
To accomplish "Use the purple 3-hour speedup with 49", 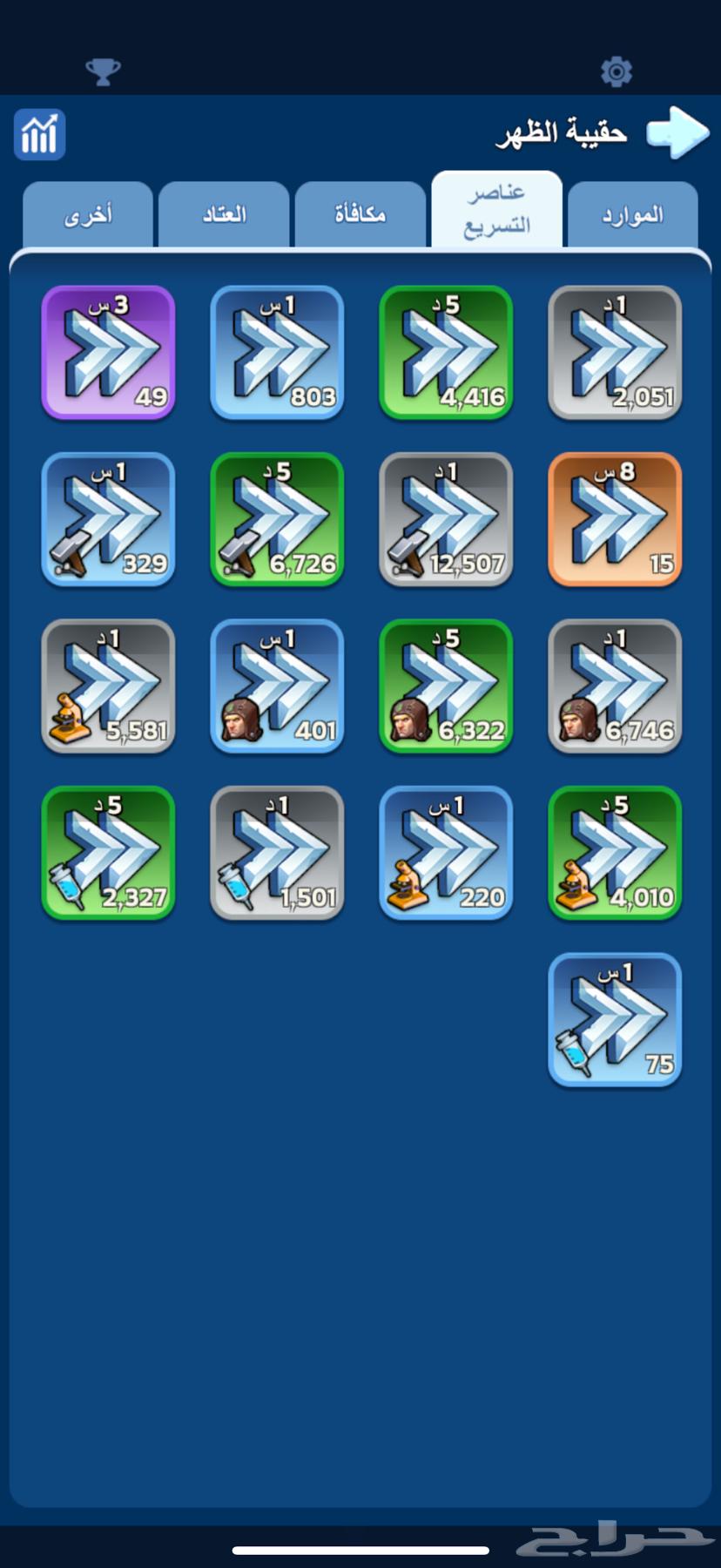I will pyautogui.click(x=107, y=354).
